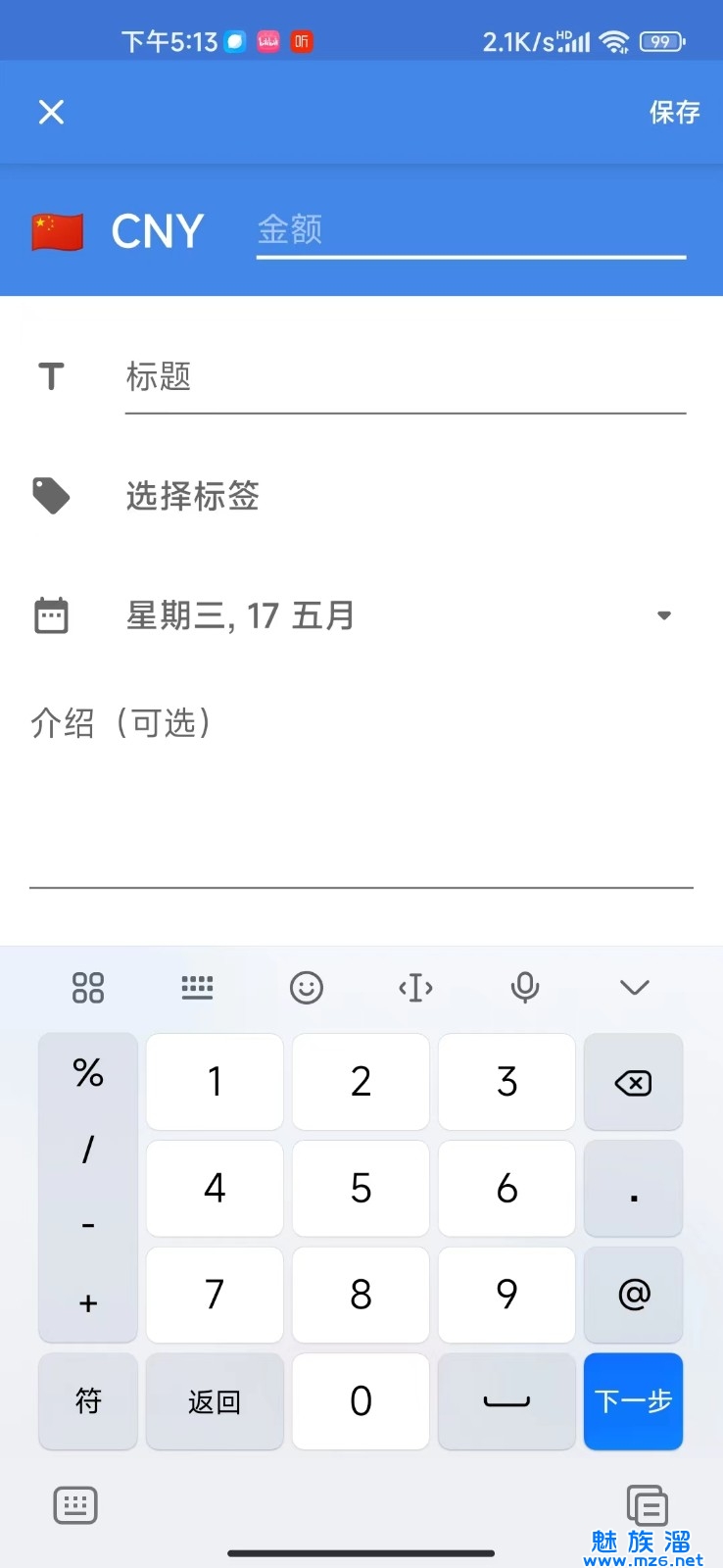Open the keyboard's four-square tools menu
The height and width of the screenshot is (1568, 723).
click(x=88, y=988)
